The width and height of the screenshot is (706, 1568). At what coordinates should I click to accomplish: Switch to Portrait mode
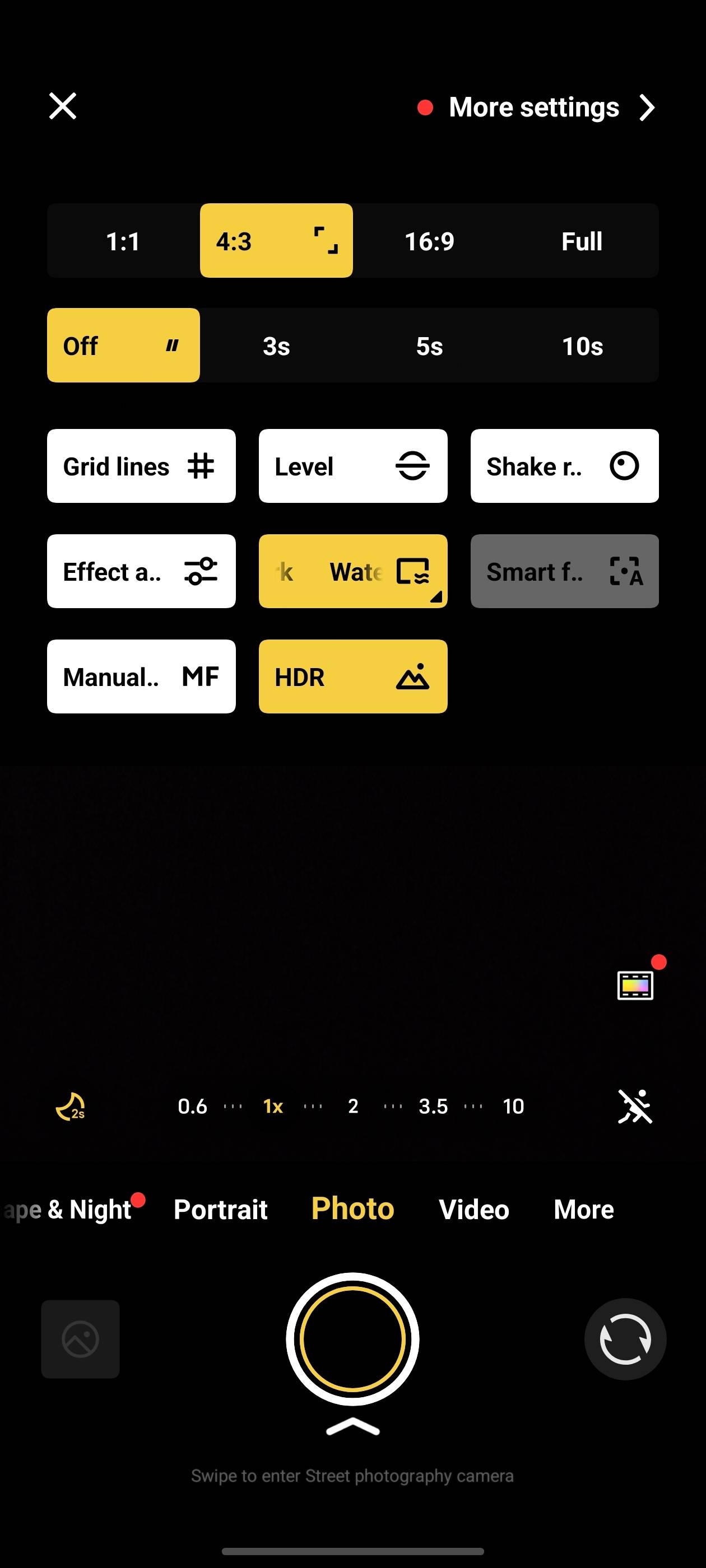221,1210
